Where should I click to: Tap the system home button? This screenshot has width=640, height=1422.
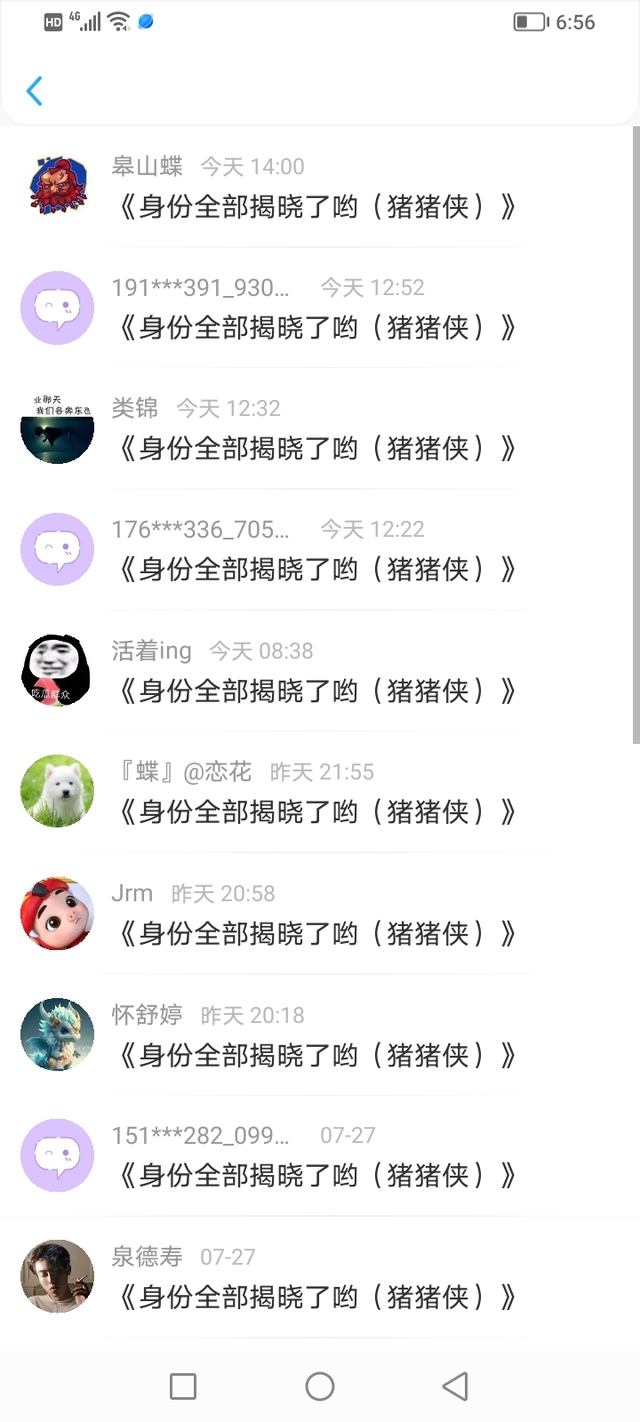(x=320, y=1386)
